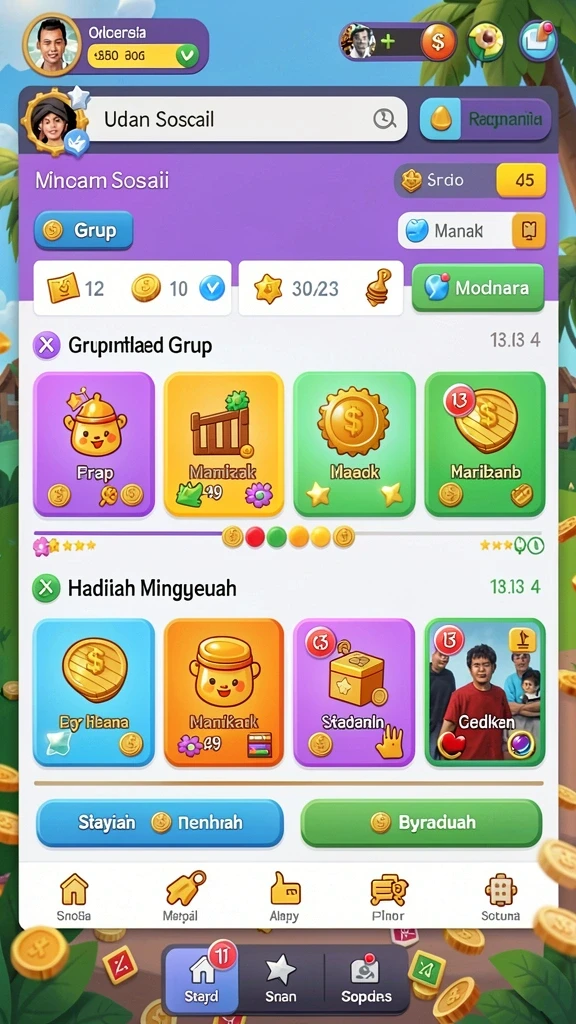
Task: Open the Gedken photo card
Action: 485,692
